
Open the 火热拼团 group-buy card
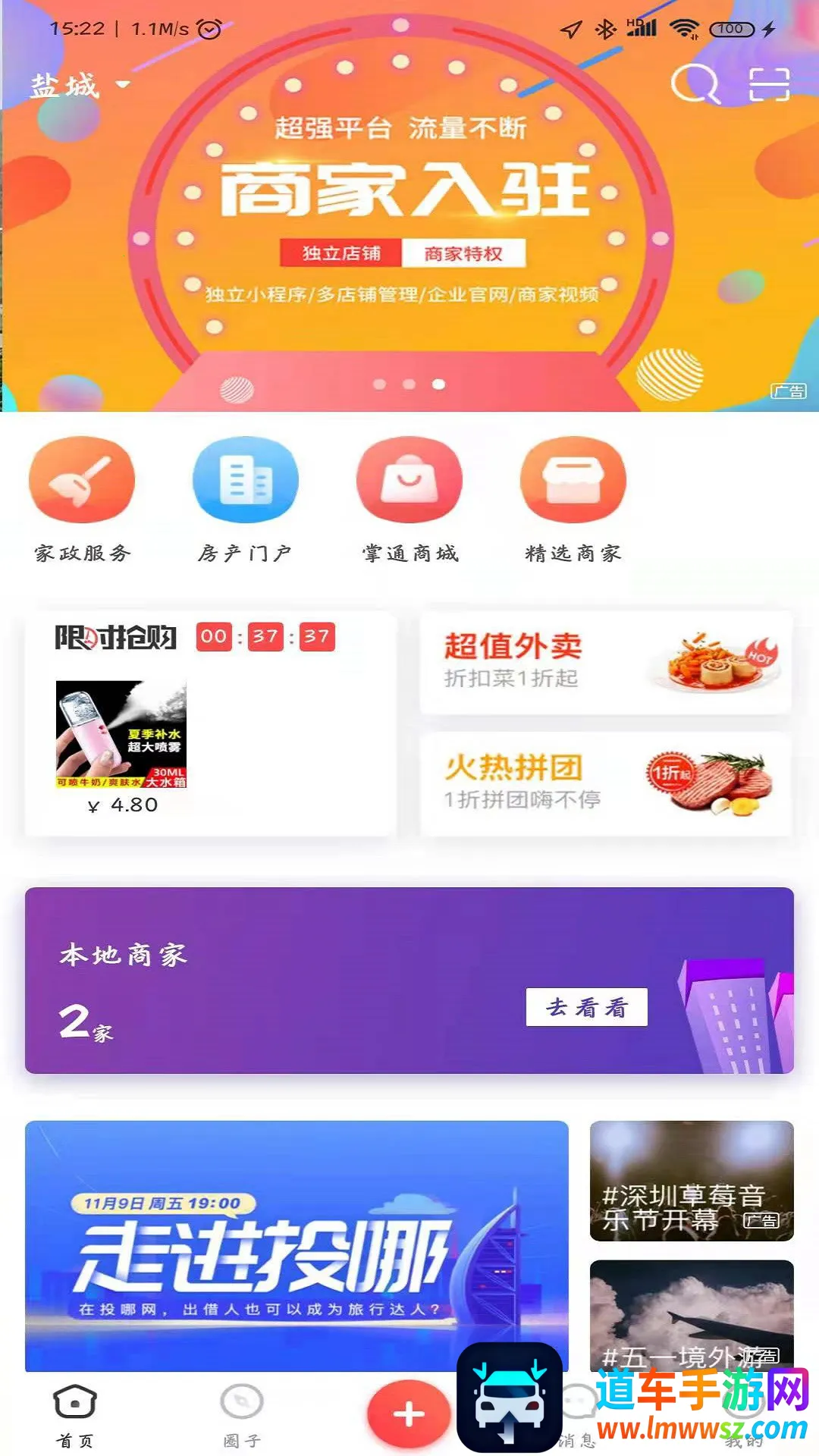tap(605, 784)
